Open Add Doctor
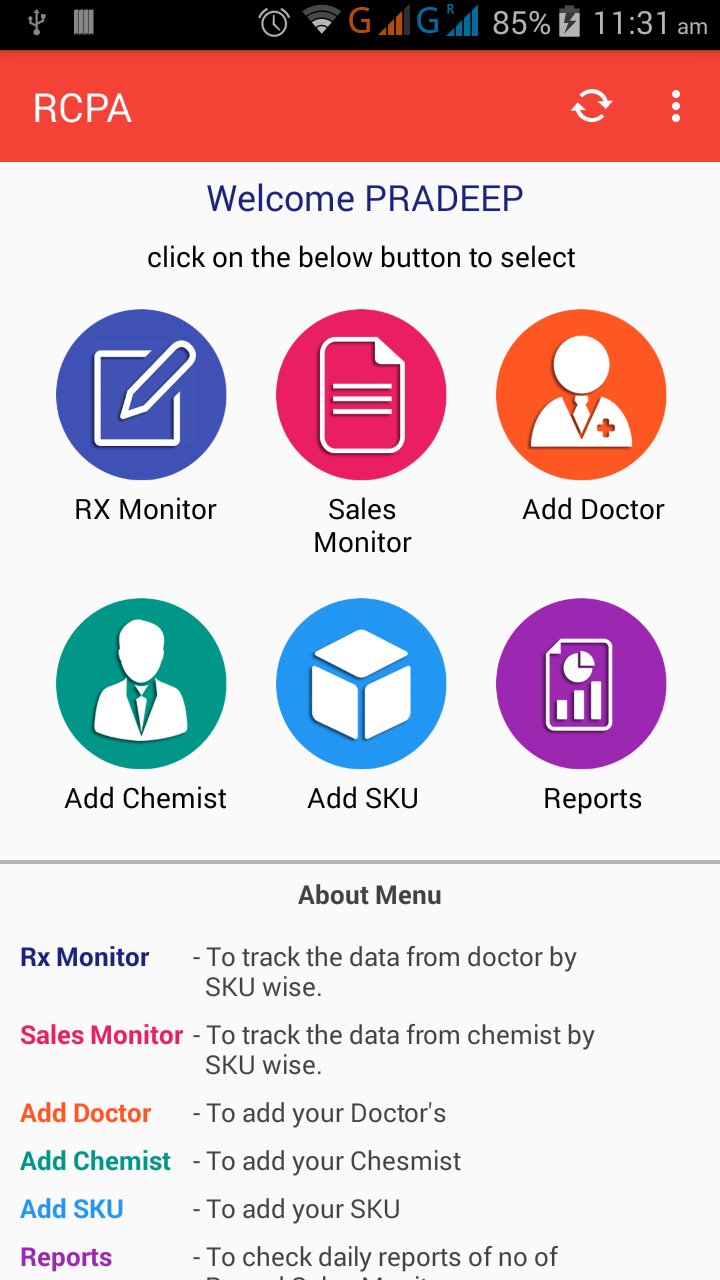The image size is (720, 1280). [581, 393]
